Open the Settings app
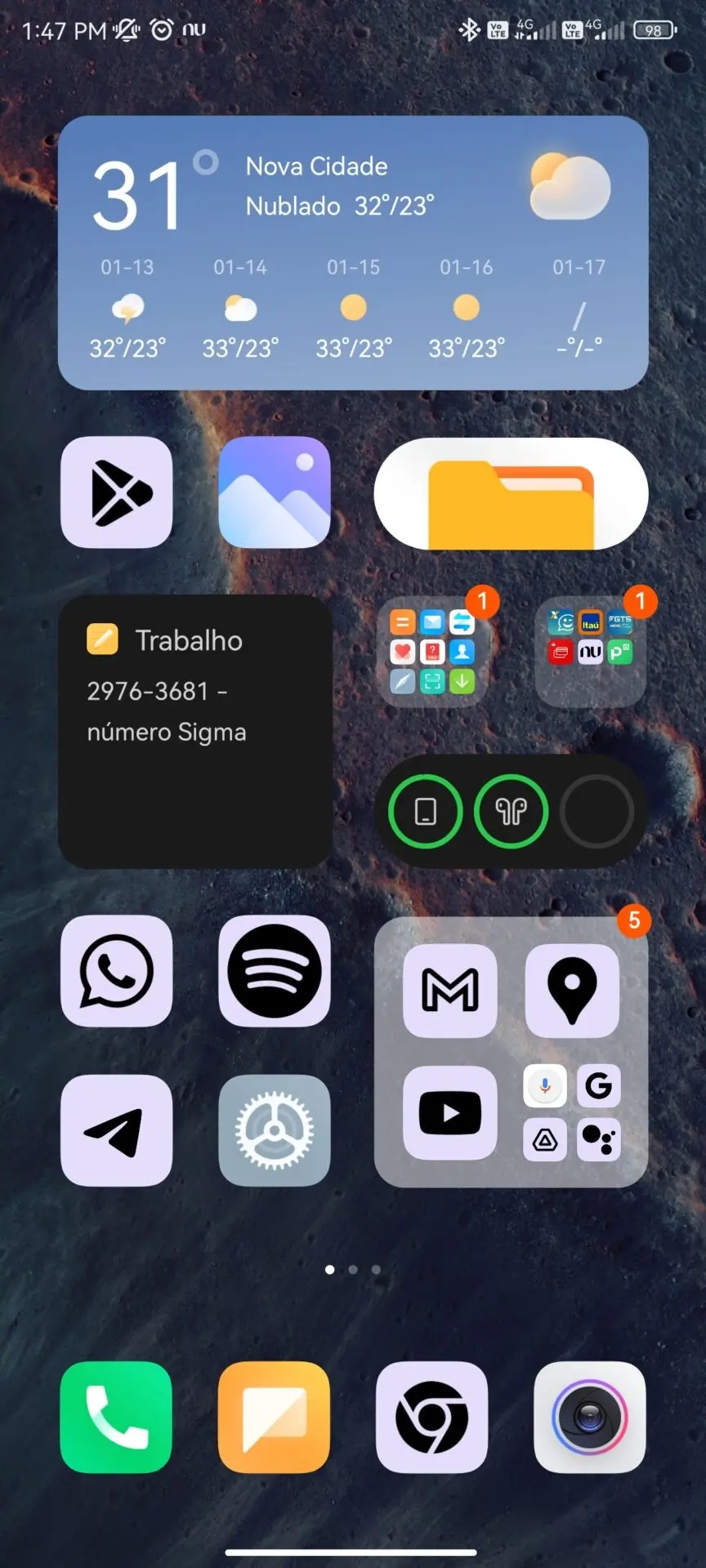Screen dimensions: 706x1568 click(x=275, y=1130)
